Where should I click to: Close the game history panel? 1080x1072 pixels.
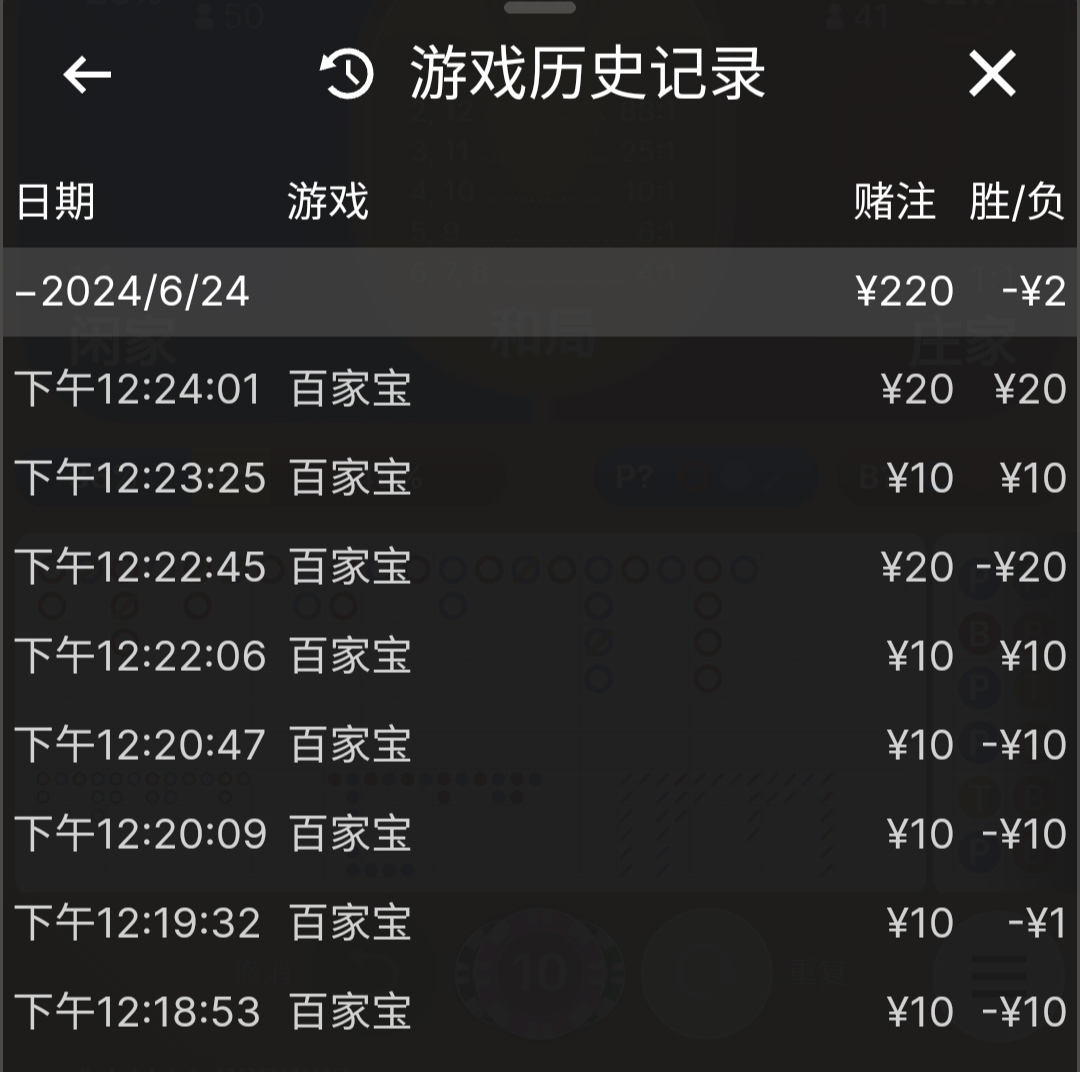(992, 75)
